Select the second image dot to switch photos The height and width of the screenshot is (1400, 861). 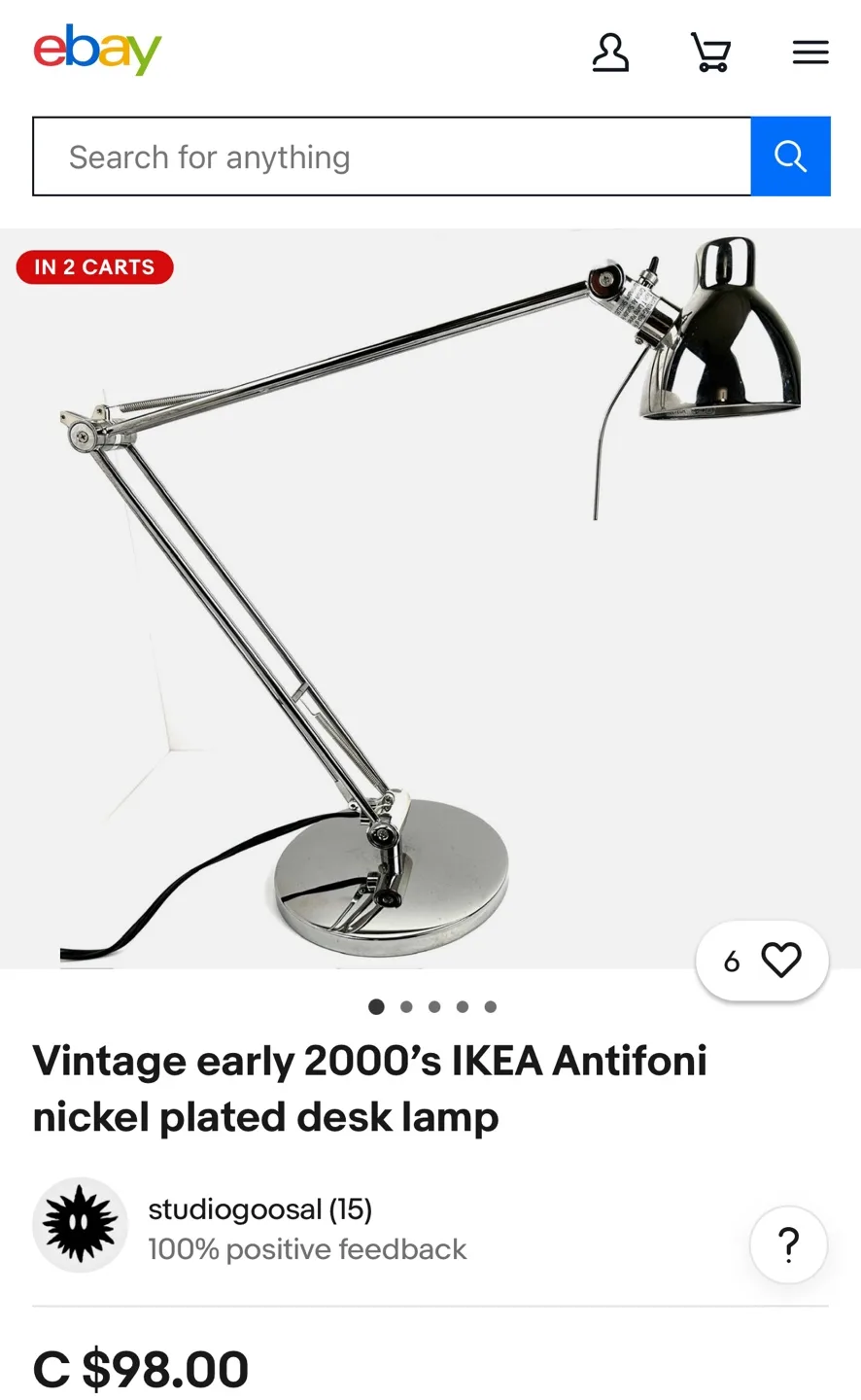(405, 1006)
